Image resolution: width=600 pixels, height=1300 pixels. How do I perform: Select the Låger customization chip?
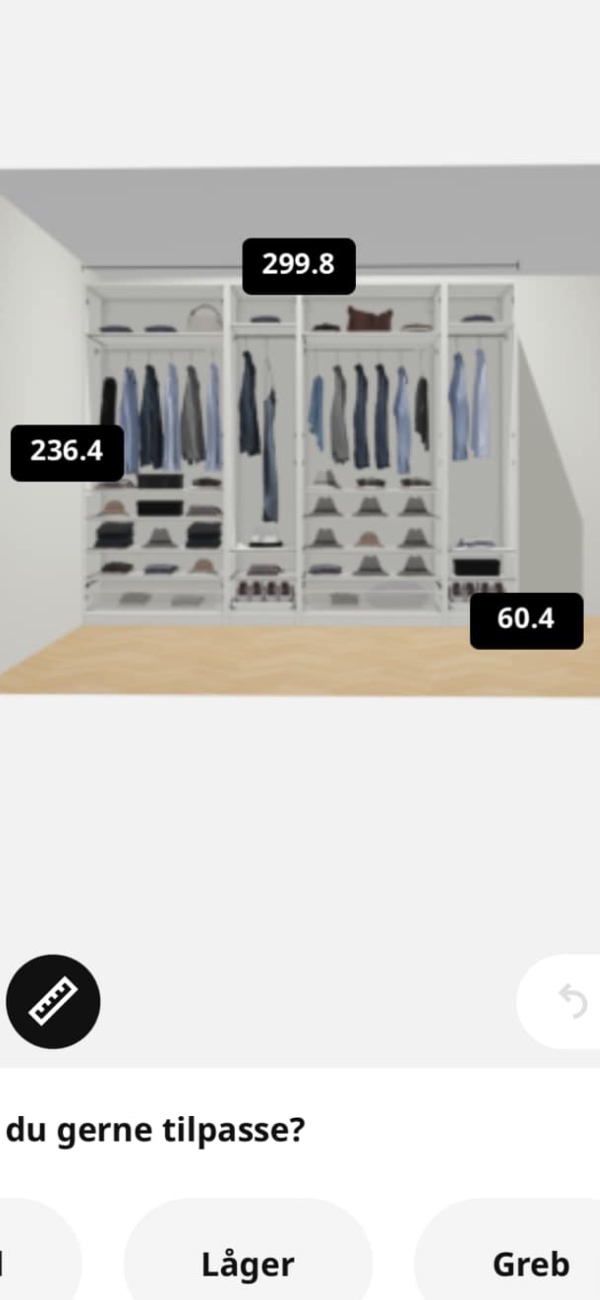pyautogui.click(x=248, y=1264)
